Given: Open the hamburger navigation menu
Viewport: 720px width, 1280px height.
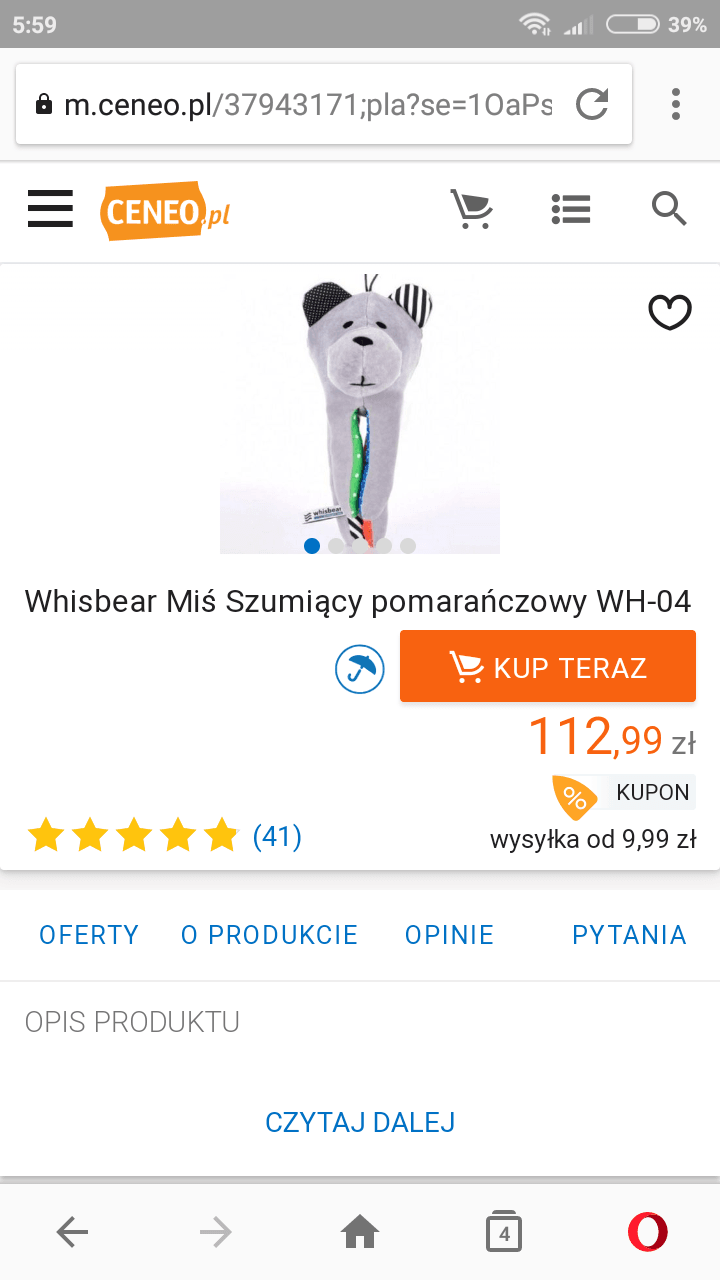Looking at the screenshot, I should (x=50, y=208).
